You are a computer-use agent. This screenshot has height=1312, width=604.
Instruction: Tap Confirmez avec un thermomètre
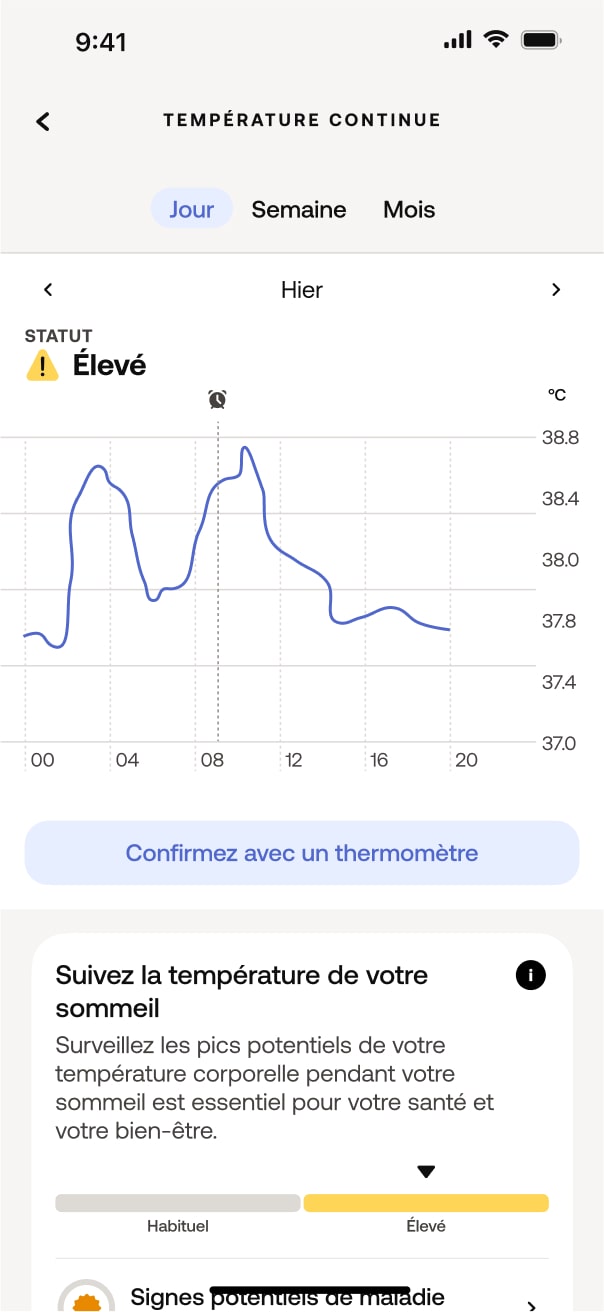(x=301, y=853)
